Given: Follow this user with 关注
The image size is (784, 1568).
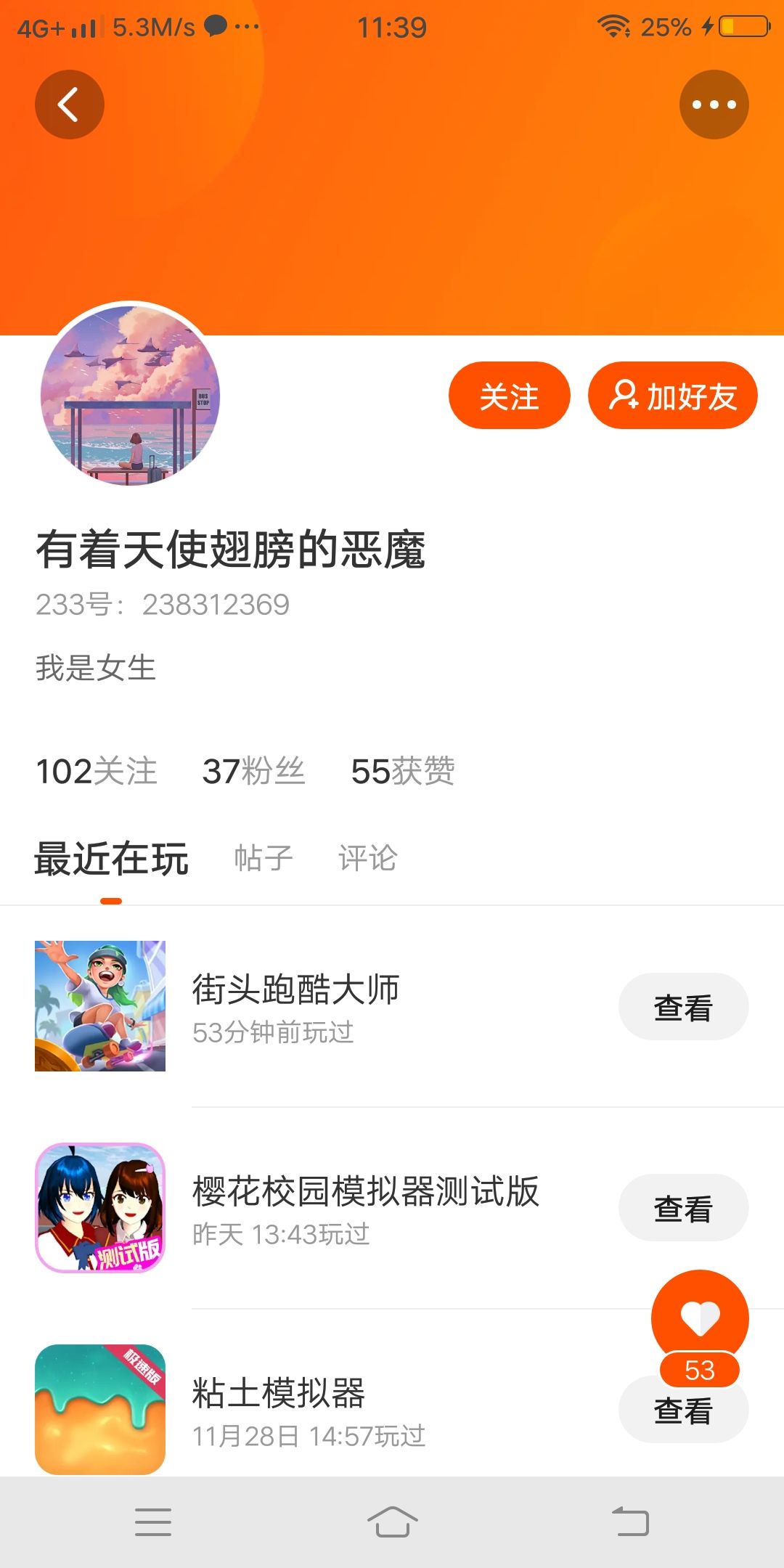Looking at the screenshot, I should [509, 396].
